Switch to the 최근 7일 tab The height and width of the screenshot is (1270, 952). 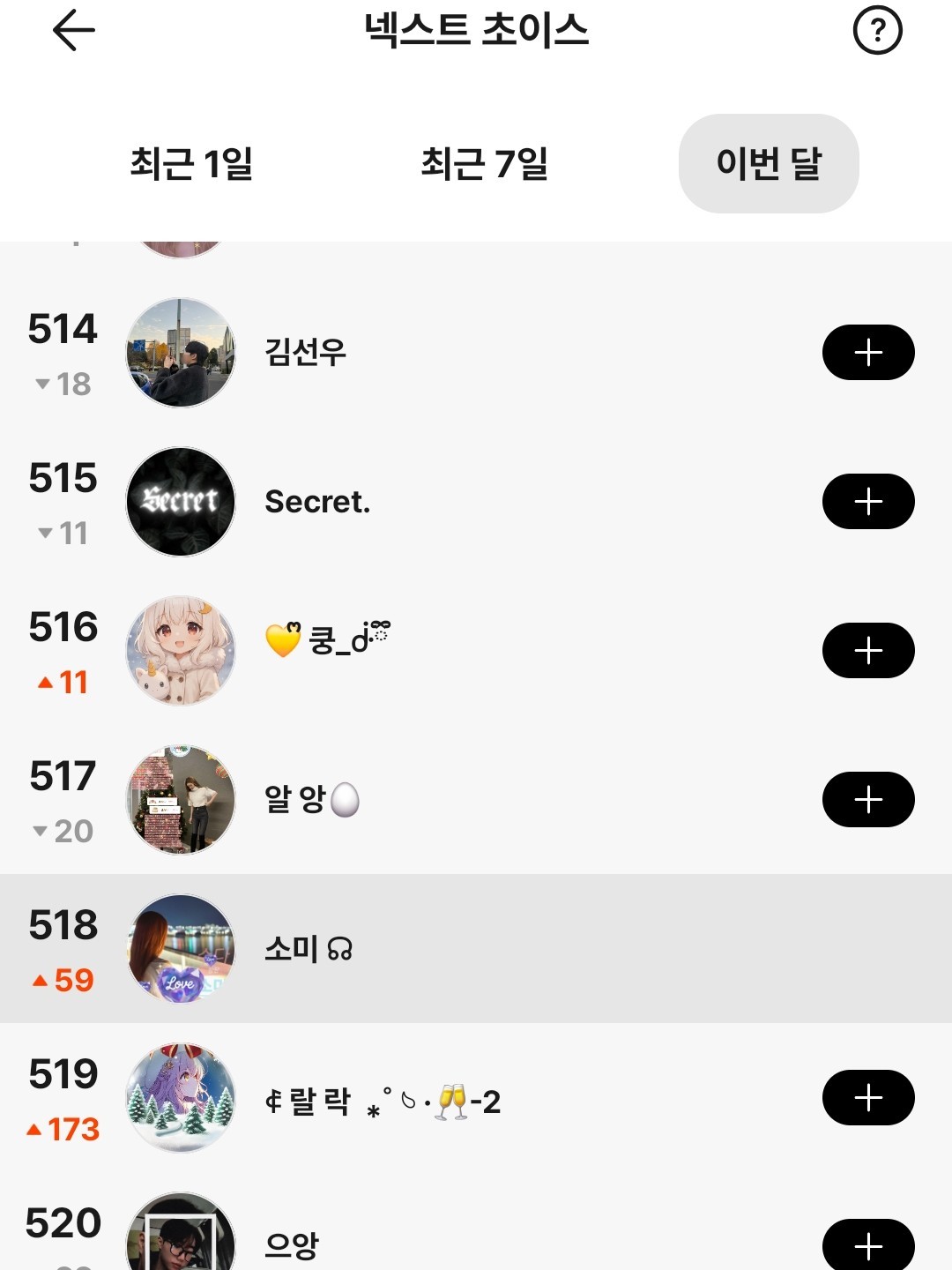(x=484, y=164)
